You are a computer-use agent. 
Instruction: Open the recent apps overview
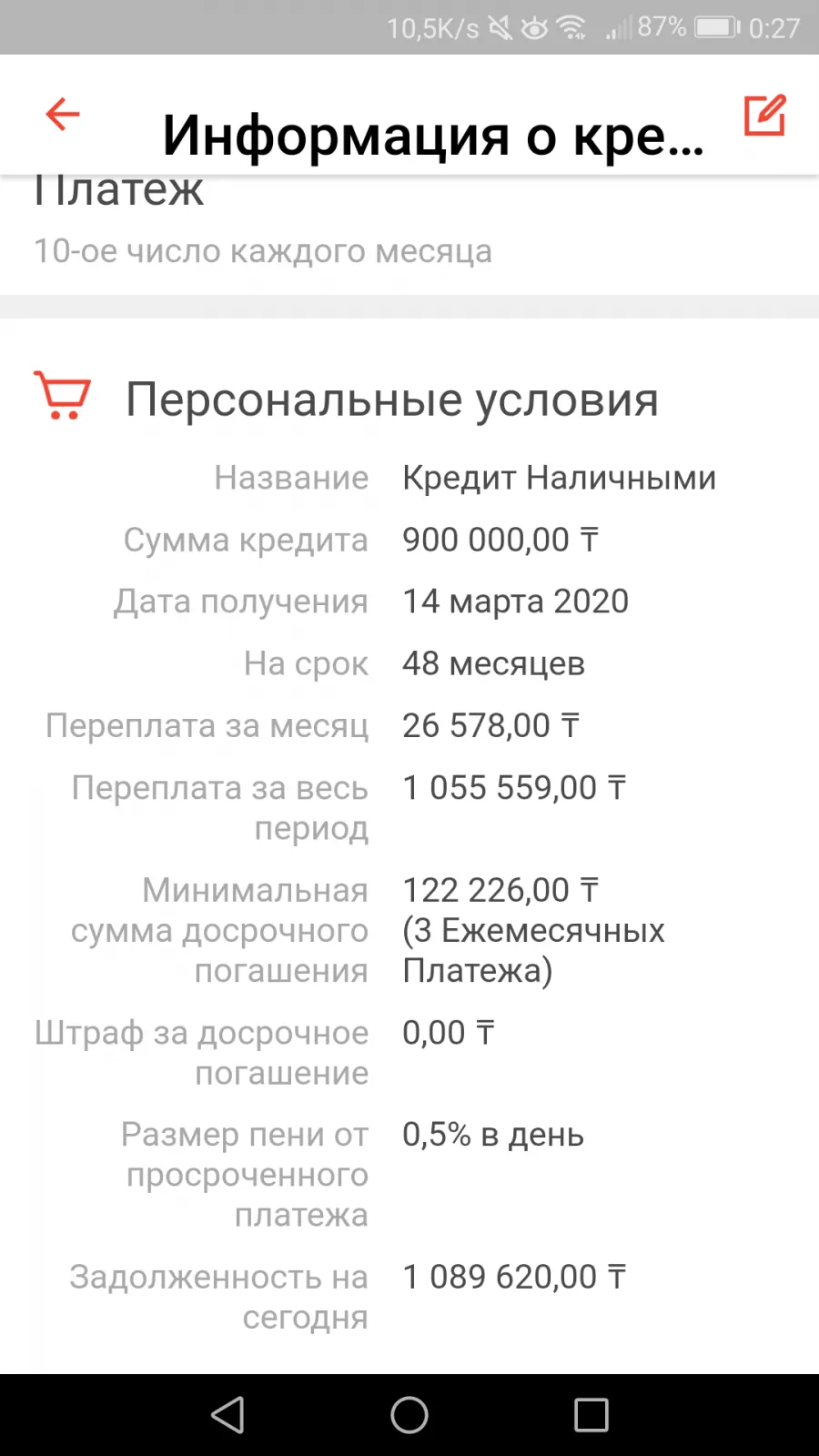(x=591, y=1415)
